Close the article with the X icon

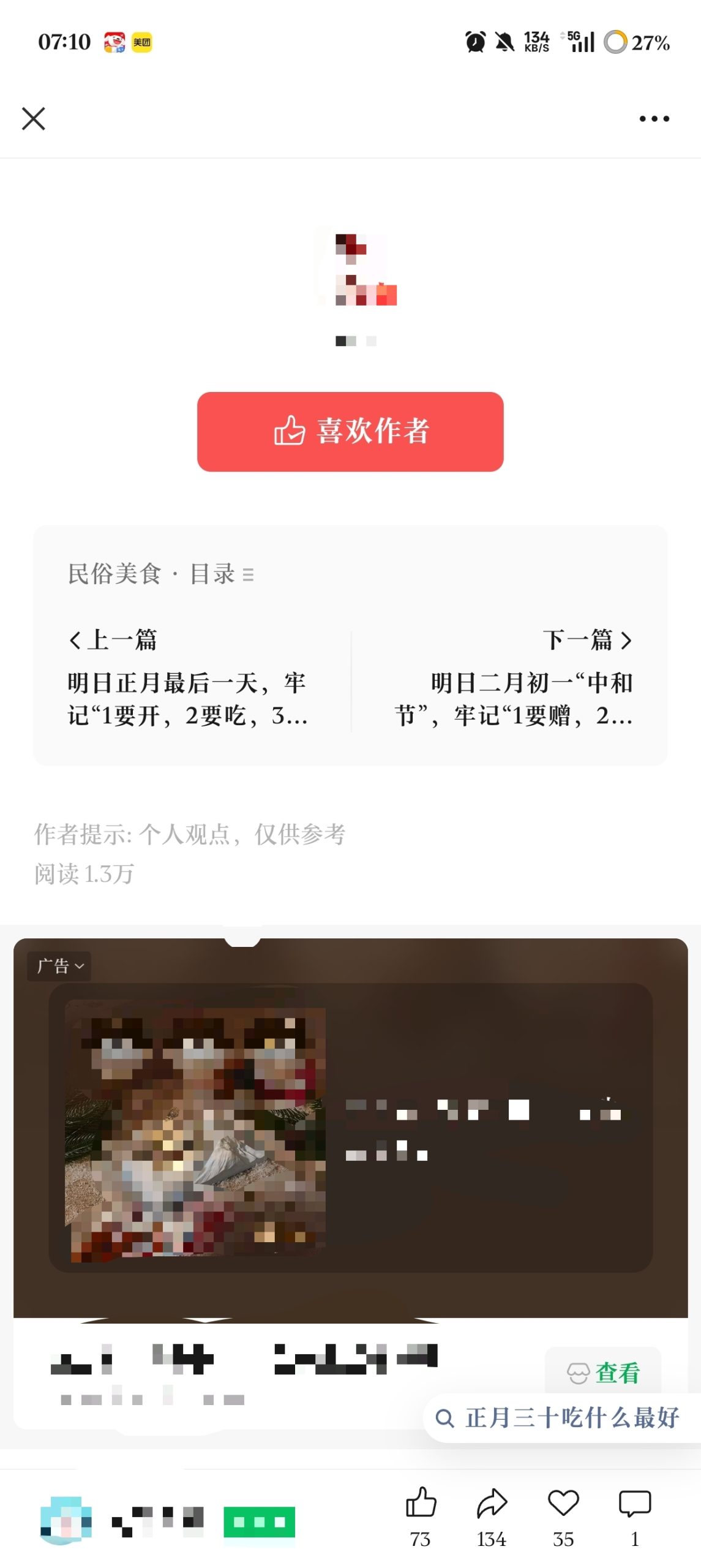(34, 119)
